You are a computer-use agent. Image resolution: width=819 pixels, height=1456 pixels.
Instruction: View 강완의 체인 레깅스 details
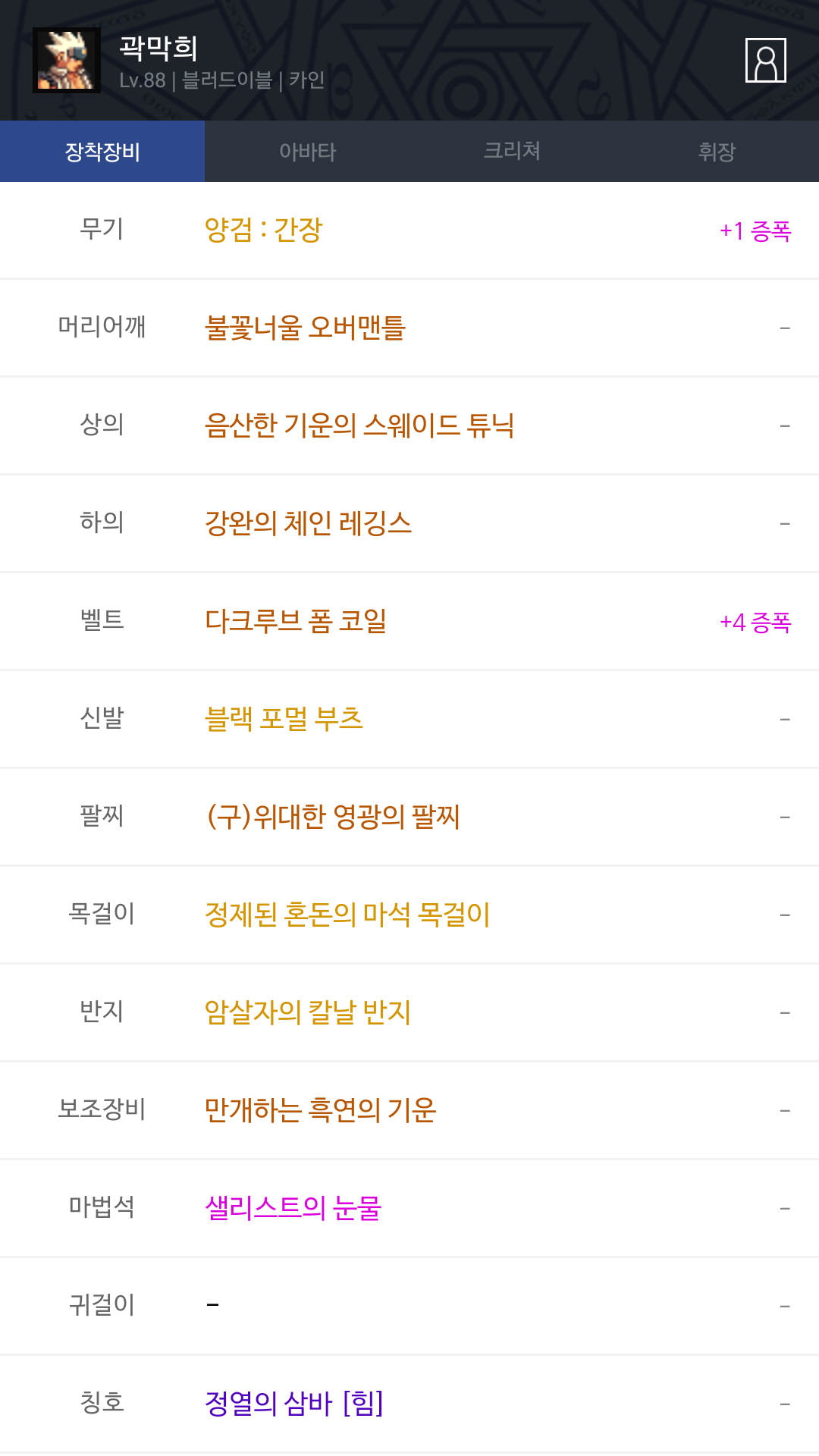308,523
